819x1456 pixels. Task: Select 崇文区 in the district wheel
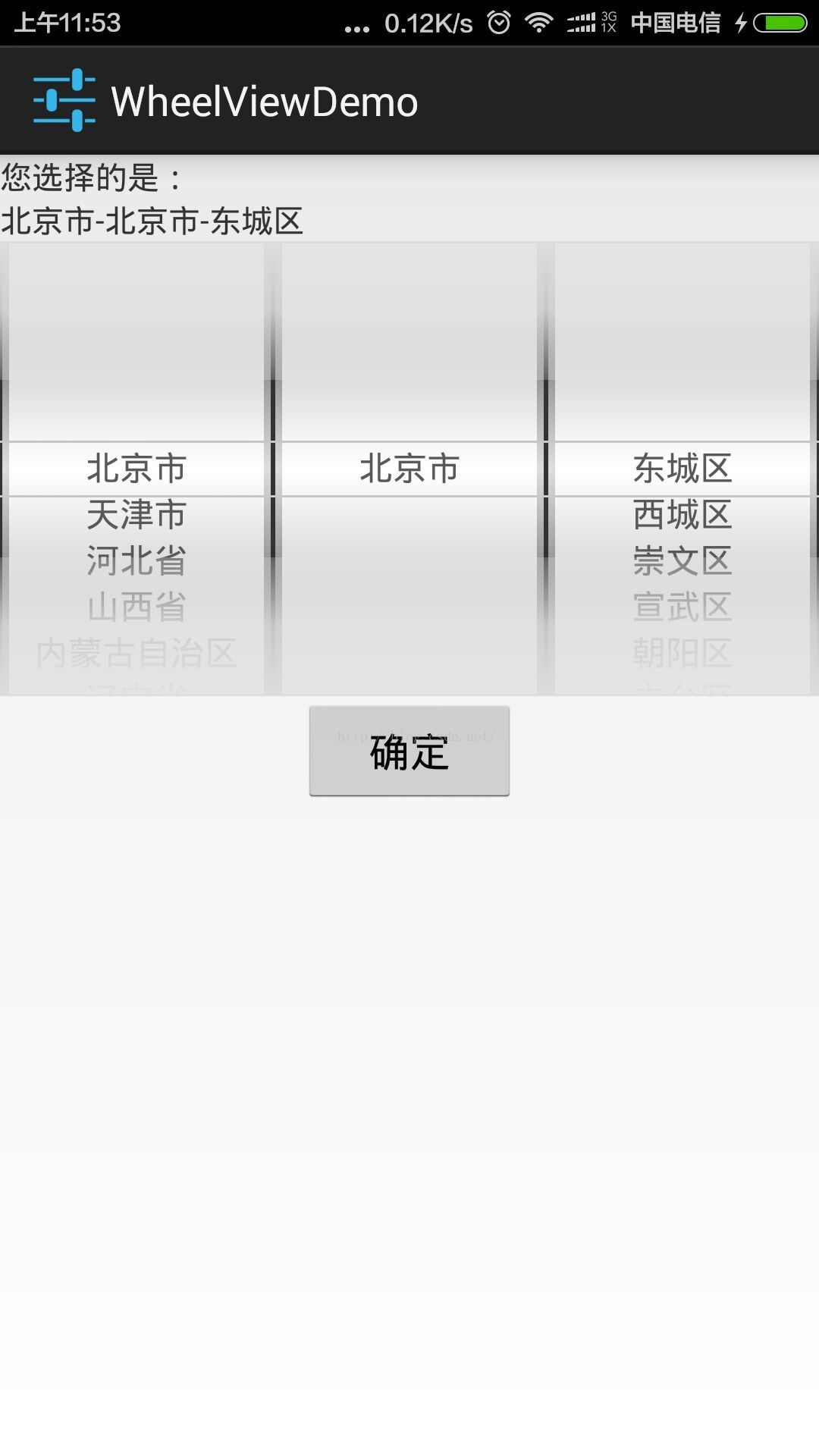pyautogui.click(x=682, y=561)
